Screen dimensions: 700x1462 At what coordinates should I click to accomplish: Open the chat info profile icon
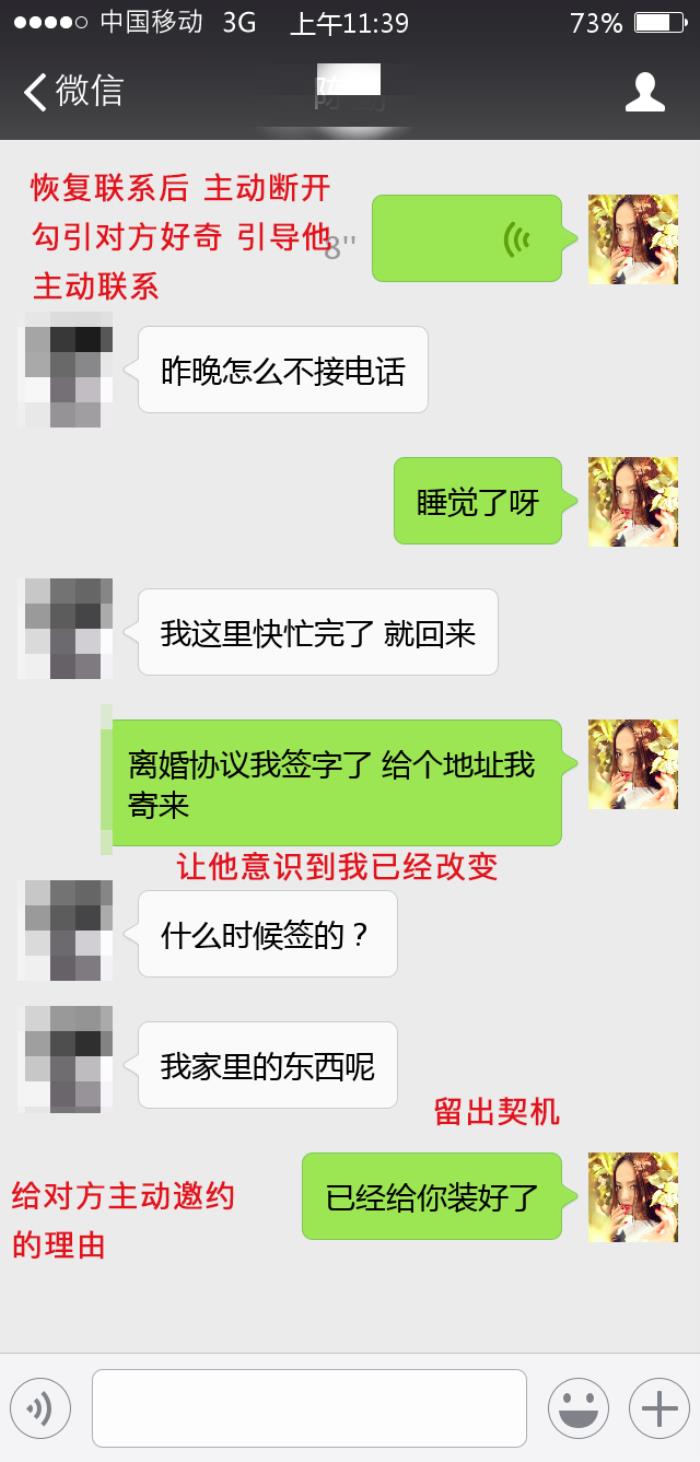click(x=645, y=92)
